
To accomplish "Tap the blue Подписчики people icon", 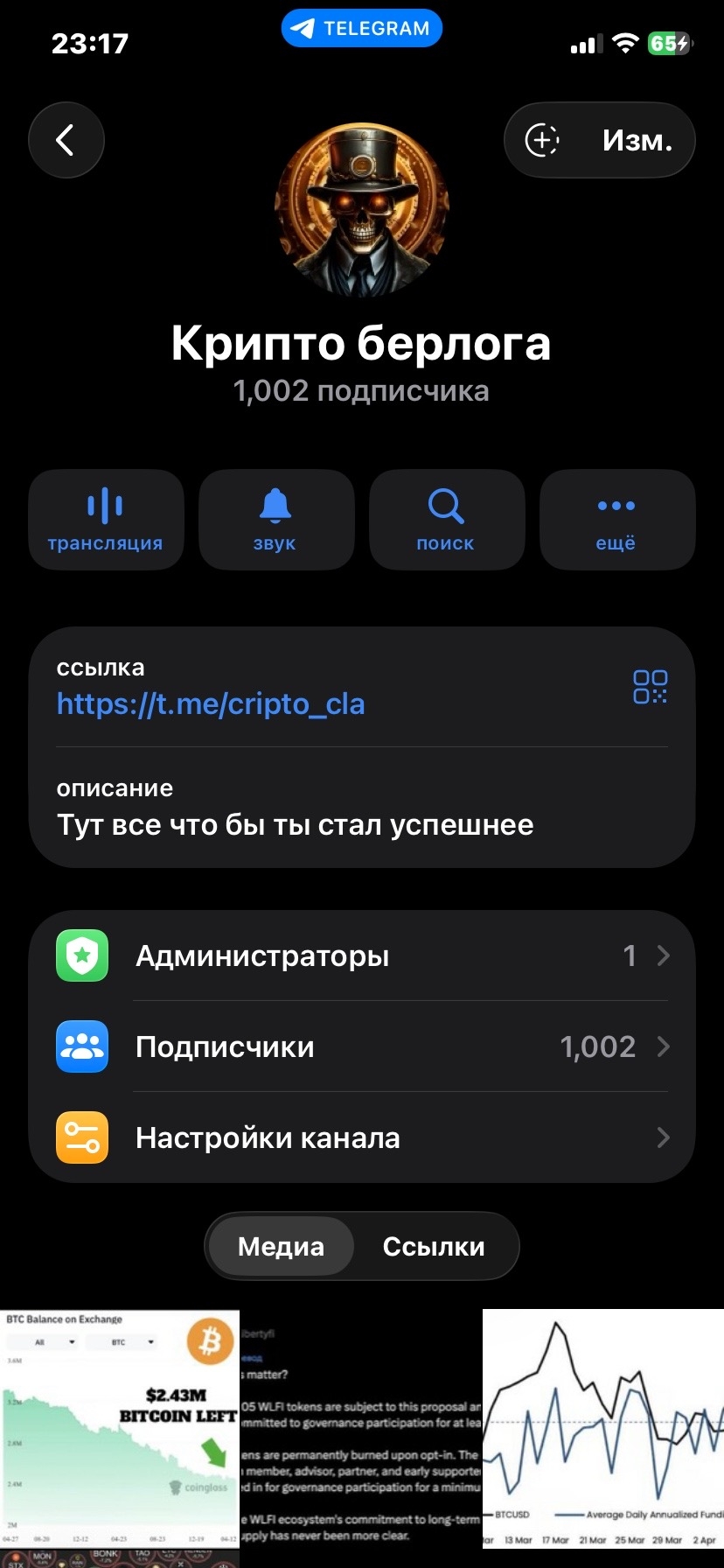I will click(81, 1046).
